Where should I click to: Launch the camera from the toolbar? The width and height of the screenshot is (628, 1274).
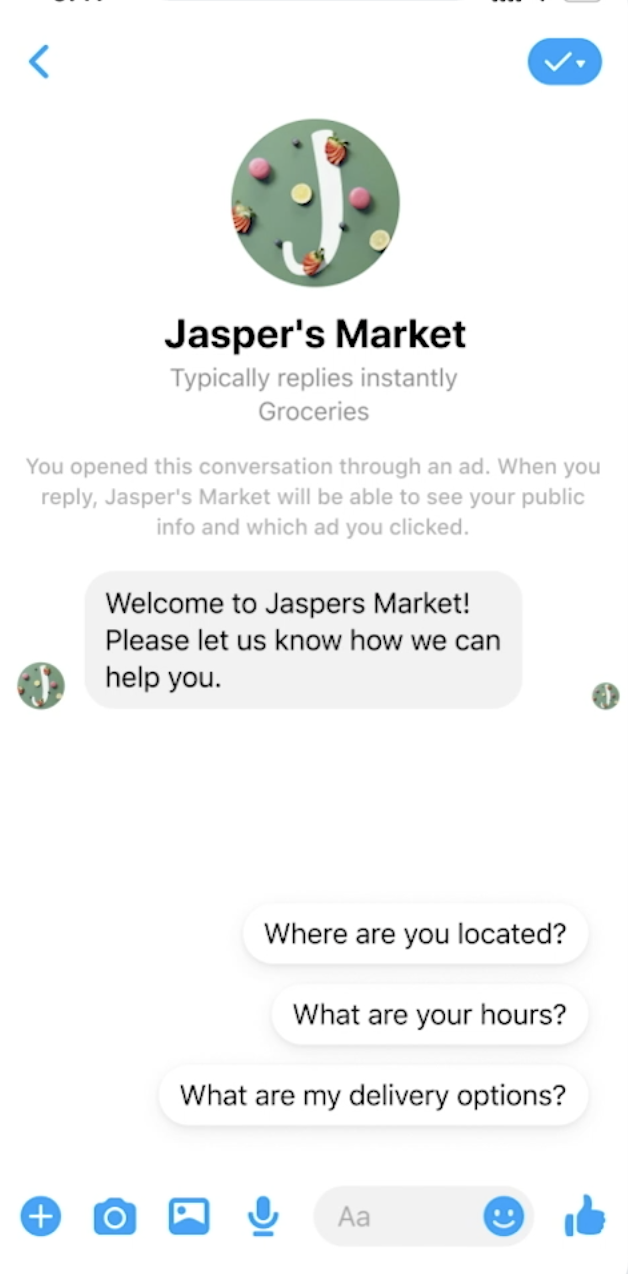pos(114,1217)
